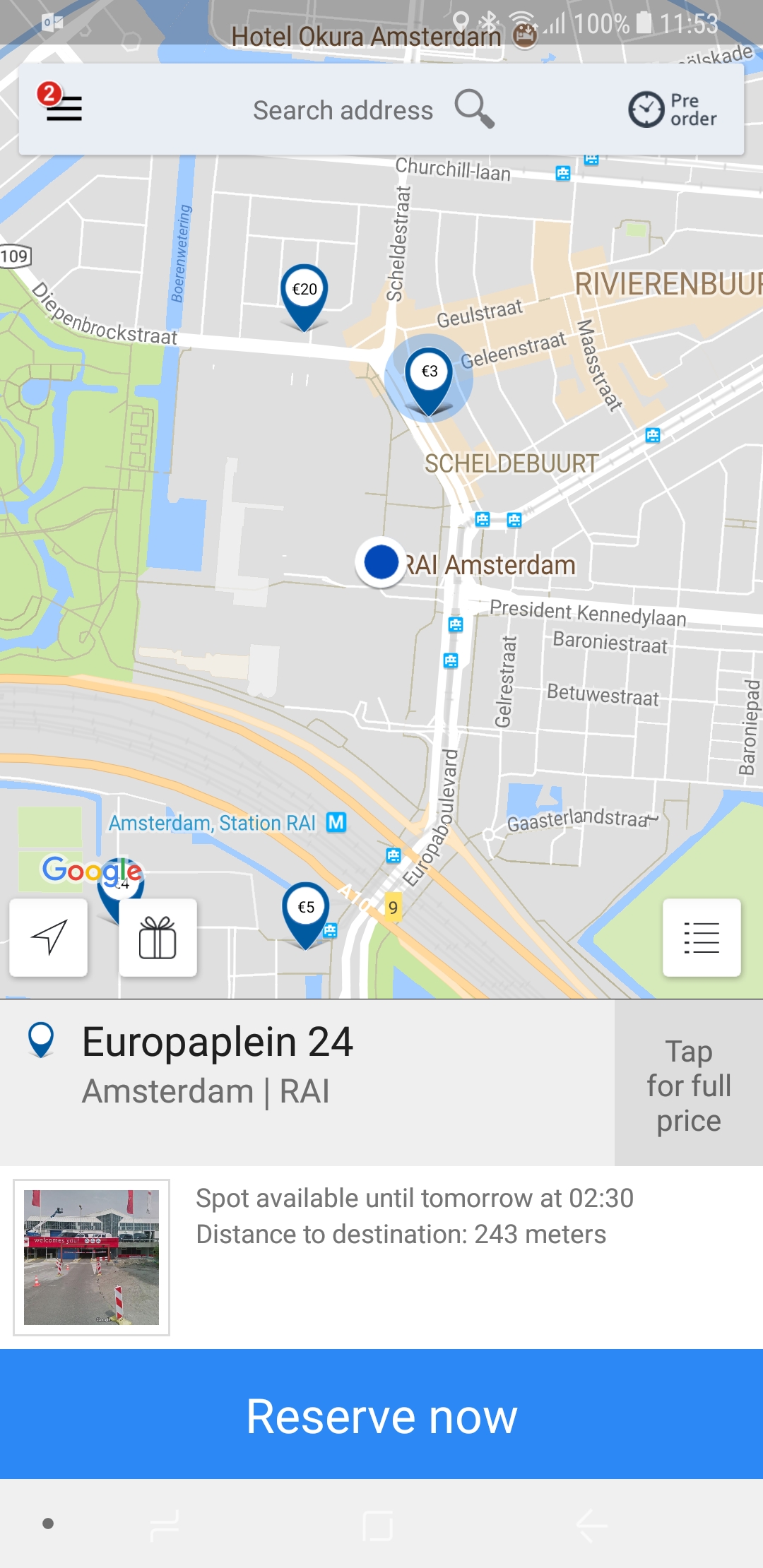Open the hamburger menu
Screen dimensions: 763x1568
click(x=63, y=108)
